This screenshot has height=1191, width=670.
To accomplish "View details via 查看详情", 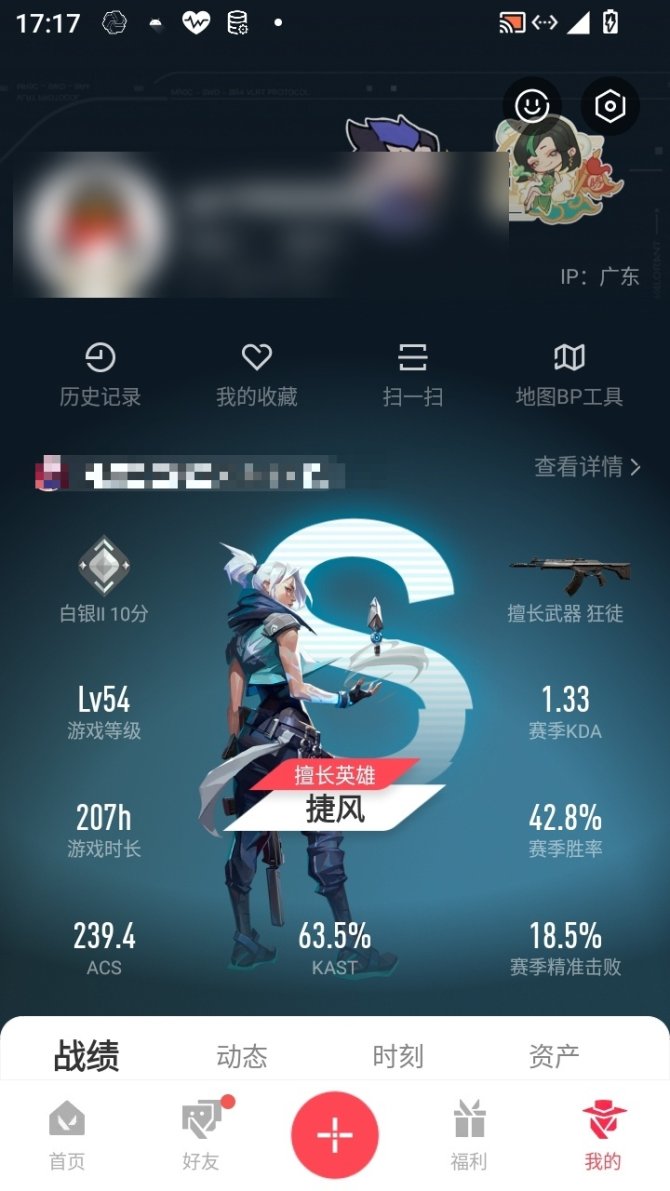I will click(x=587, y=466).
